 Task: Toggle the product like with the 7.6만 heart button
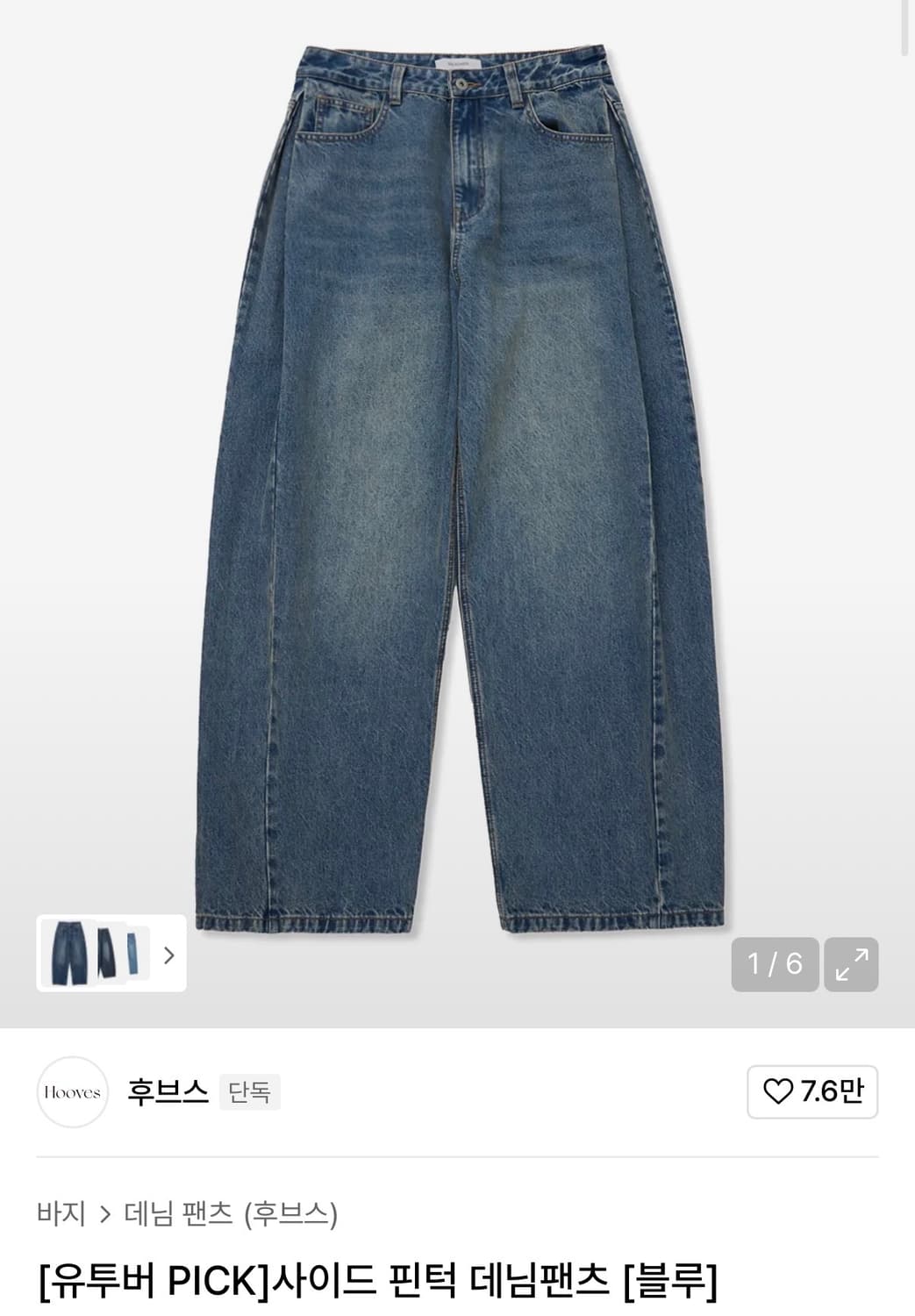pos(811,1091)
